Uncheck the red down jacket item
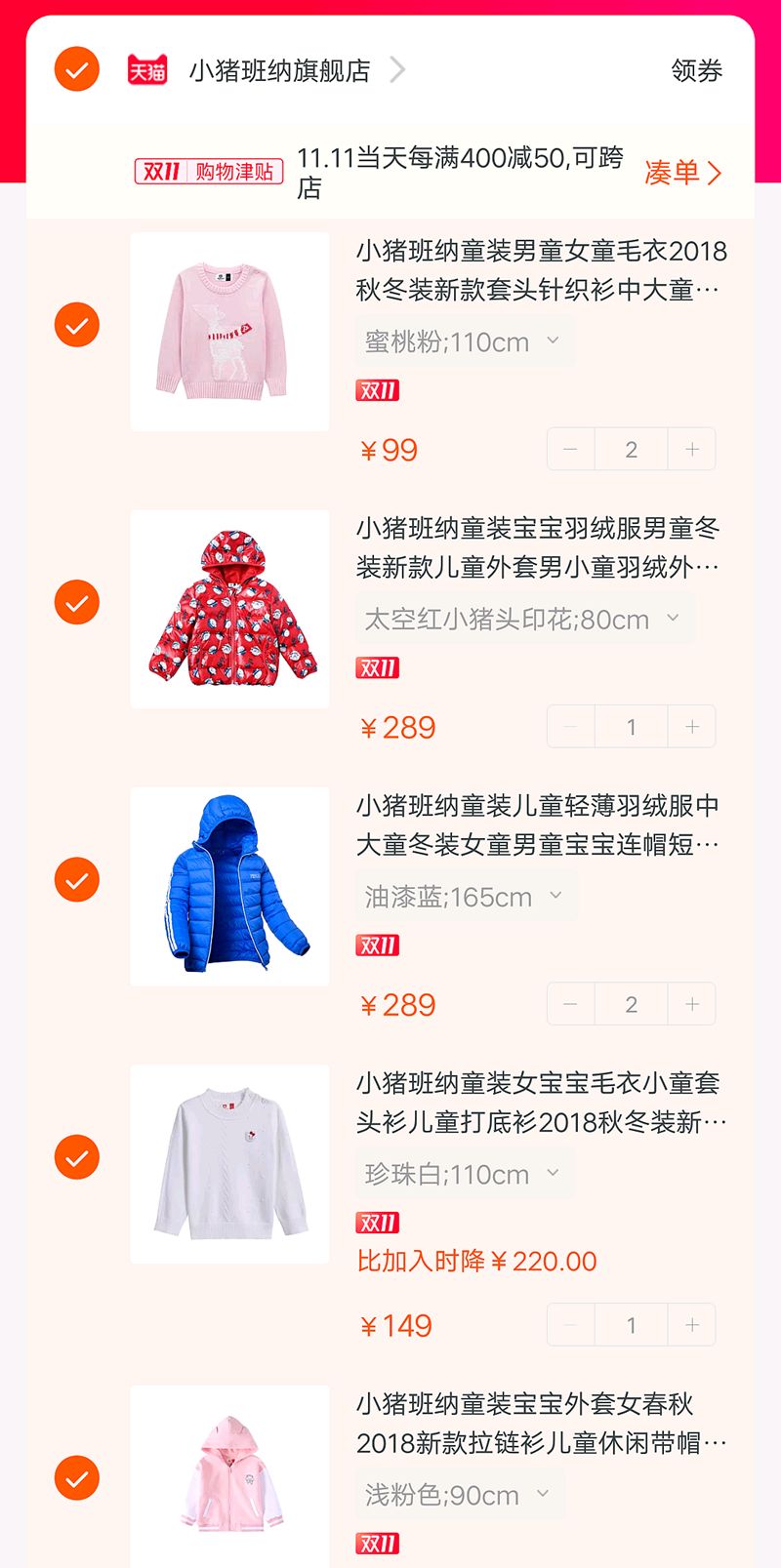Image resolution: width=781 pixels, height=1568 pixels. [x=75, y=604]
